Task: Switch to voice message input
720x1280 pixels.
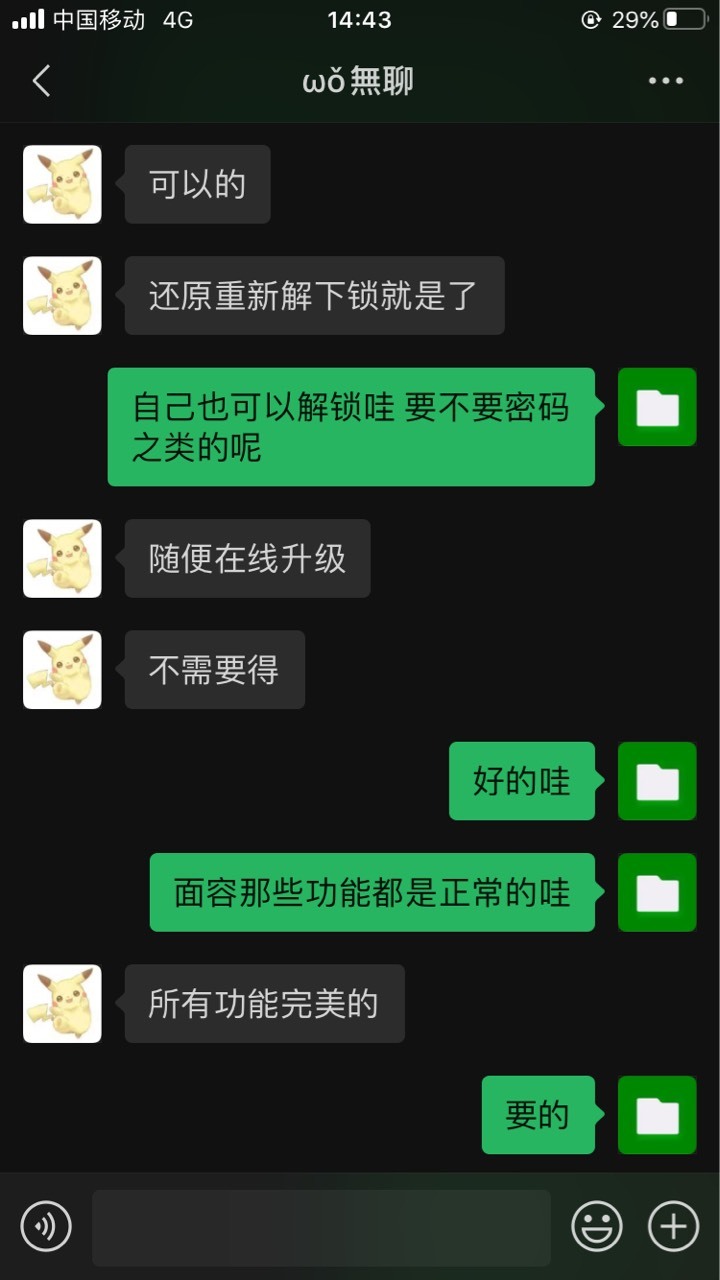Action: click(46, 1226)
